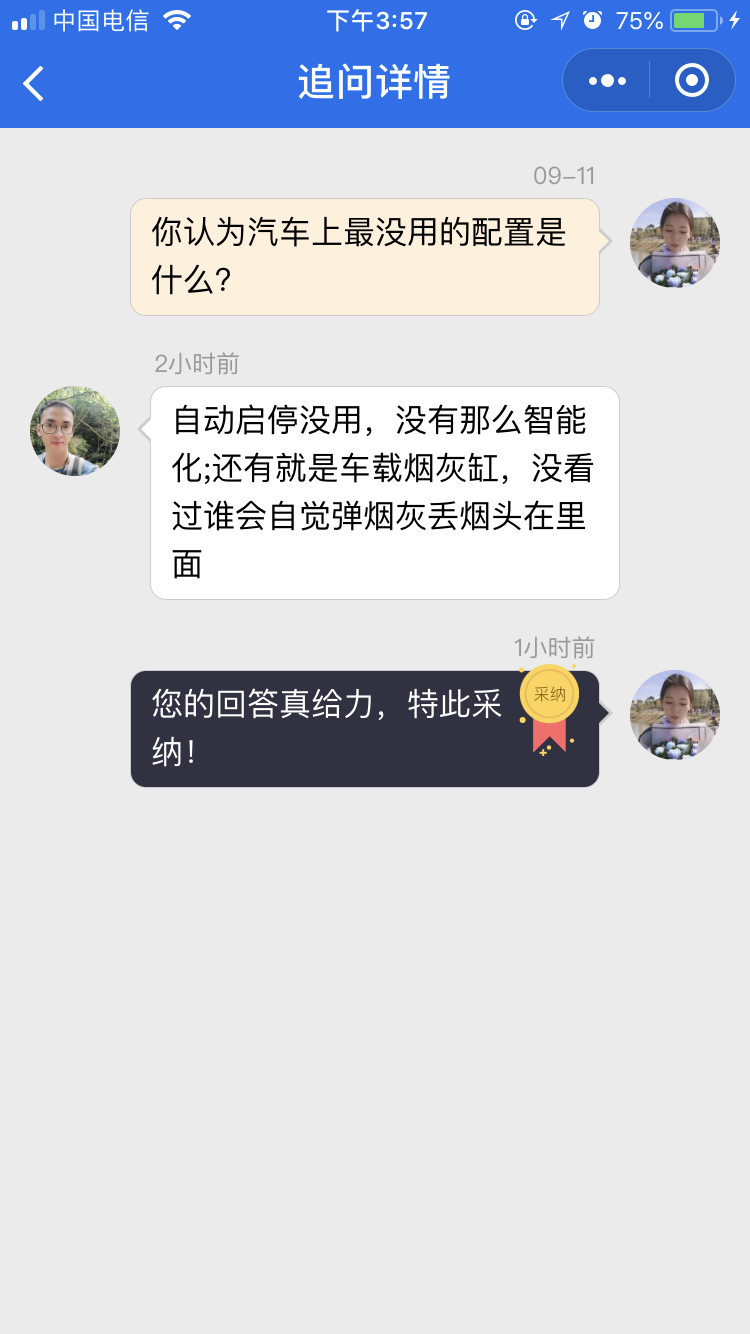750x1334 pixels.
Task: Open the asker's avatar beside the car question
Action: (675, 243)
